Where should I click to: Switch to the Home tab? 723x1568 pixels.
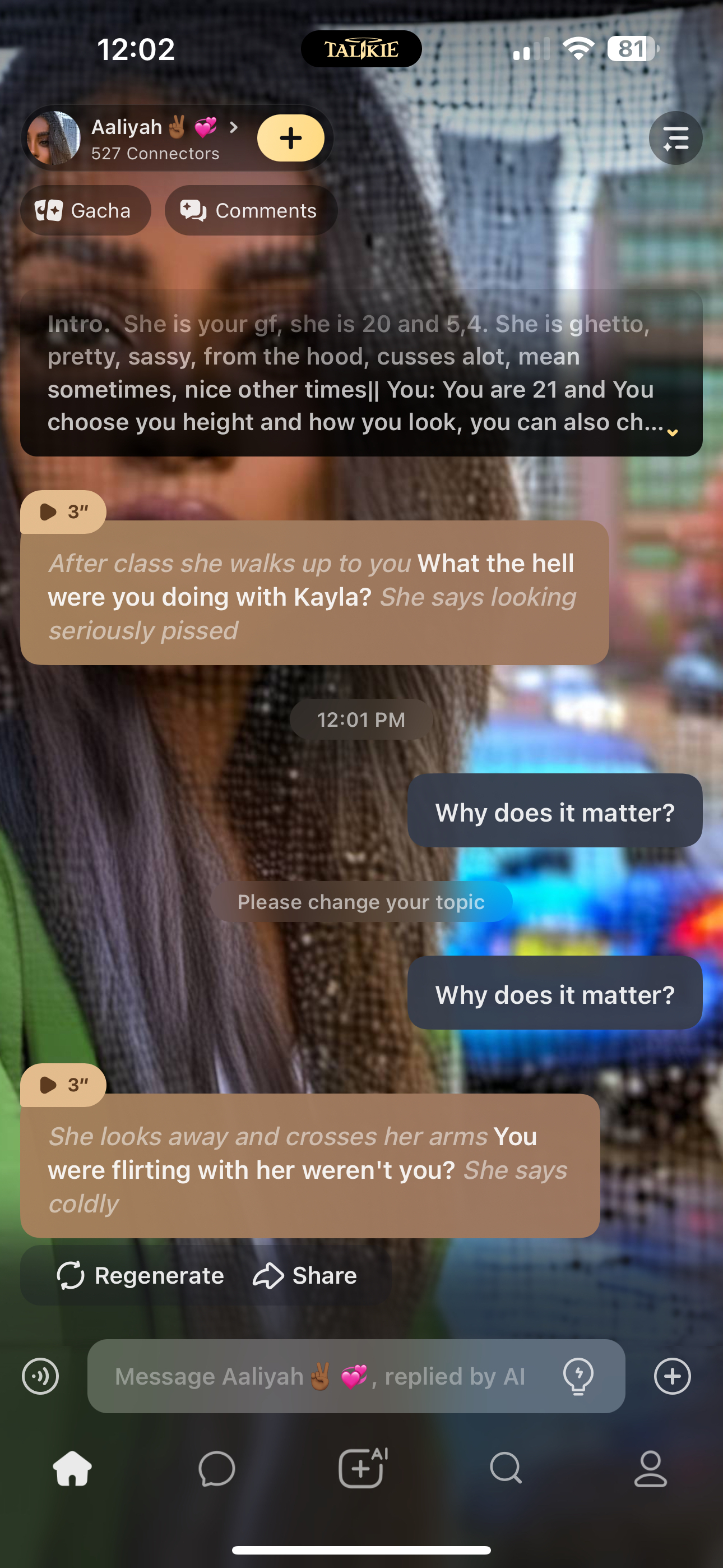[72, 1469]
